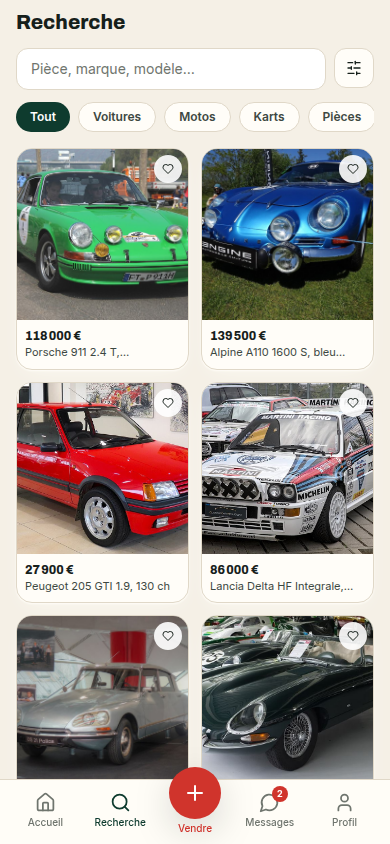The image size is (390, 844).
Task: Open the Messages tab
Action: click(x=270, y=810)
